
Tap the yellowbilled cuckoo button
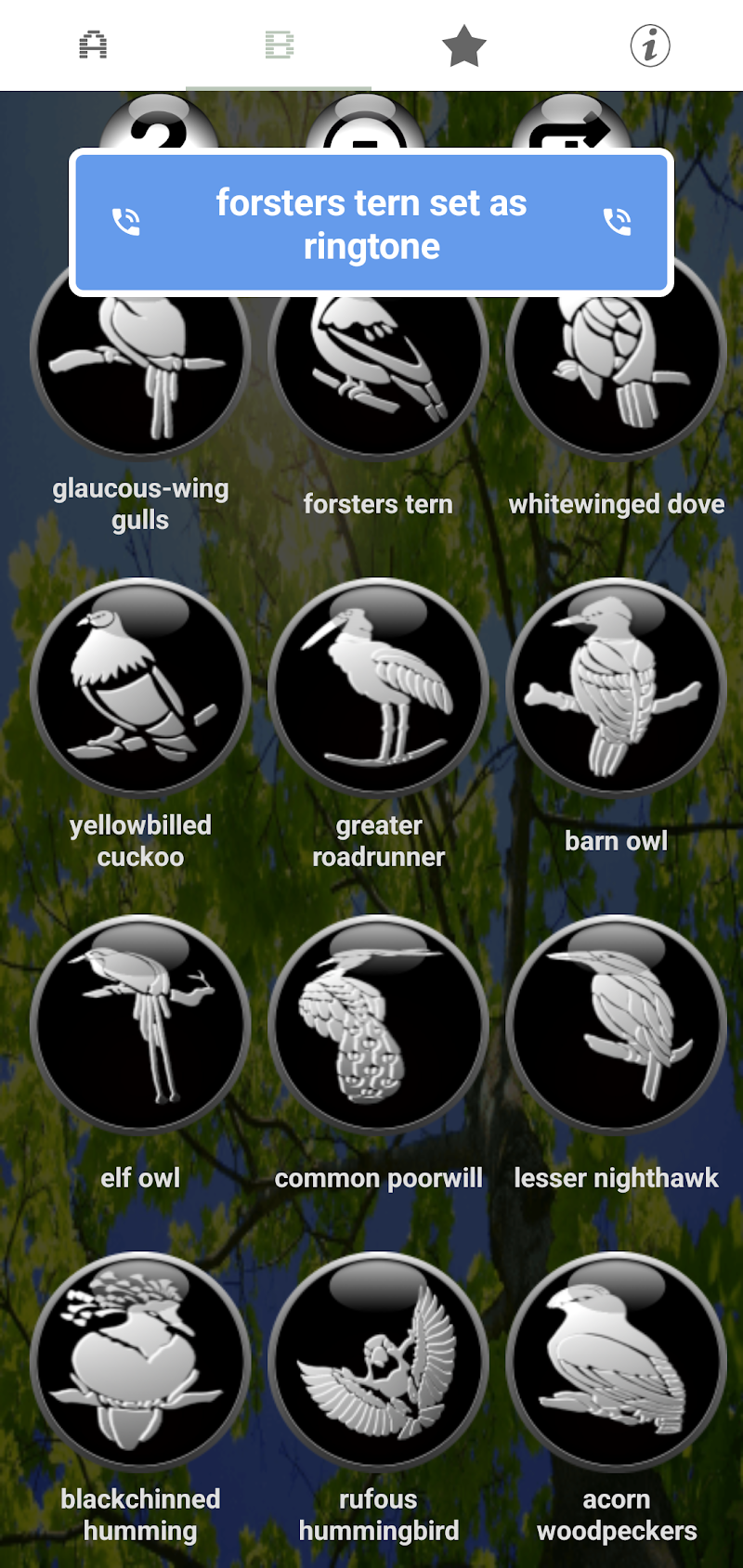[140, 687]
